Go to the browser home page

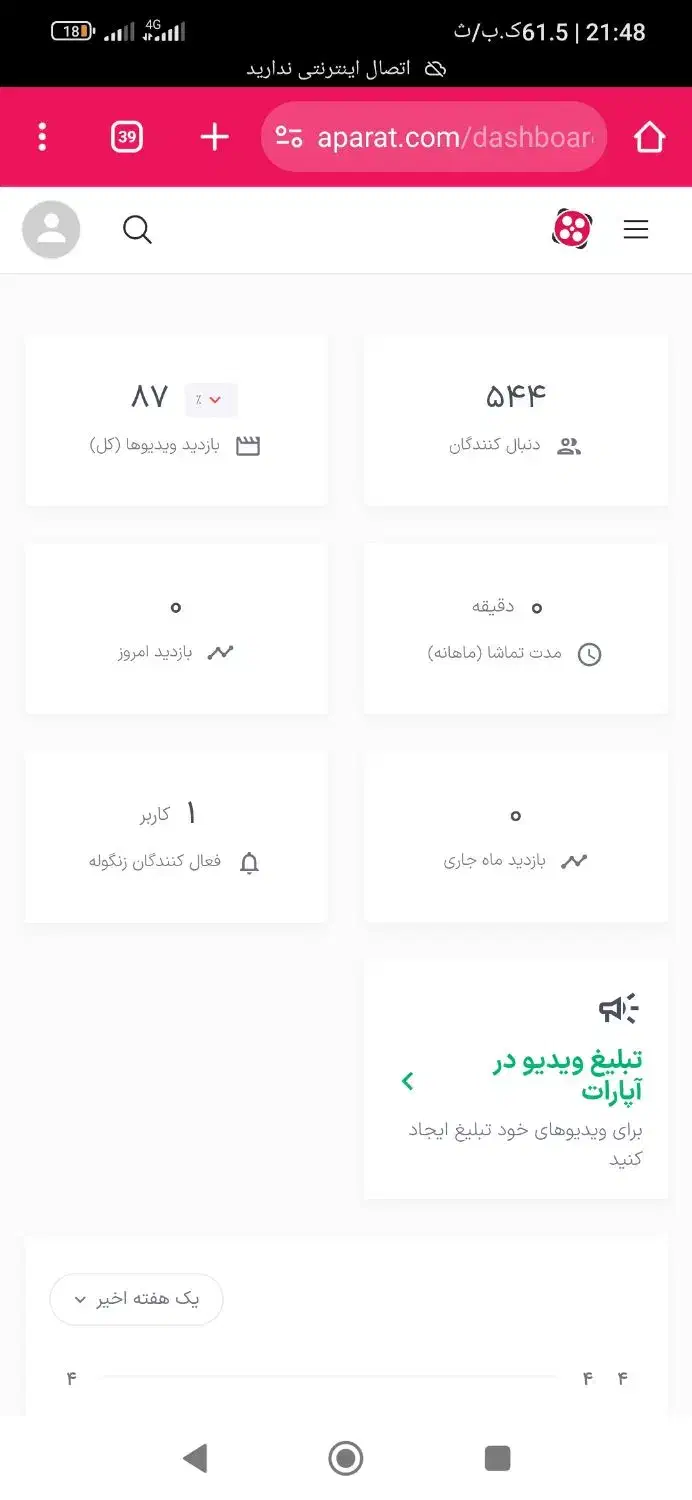[649, 137]
